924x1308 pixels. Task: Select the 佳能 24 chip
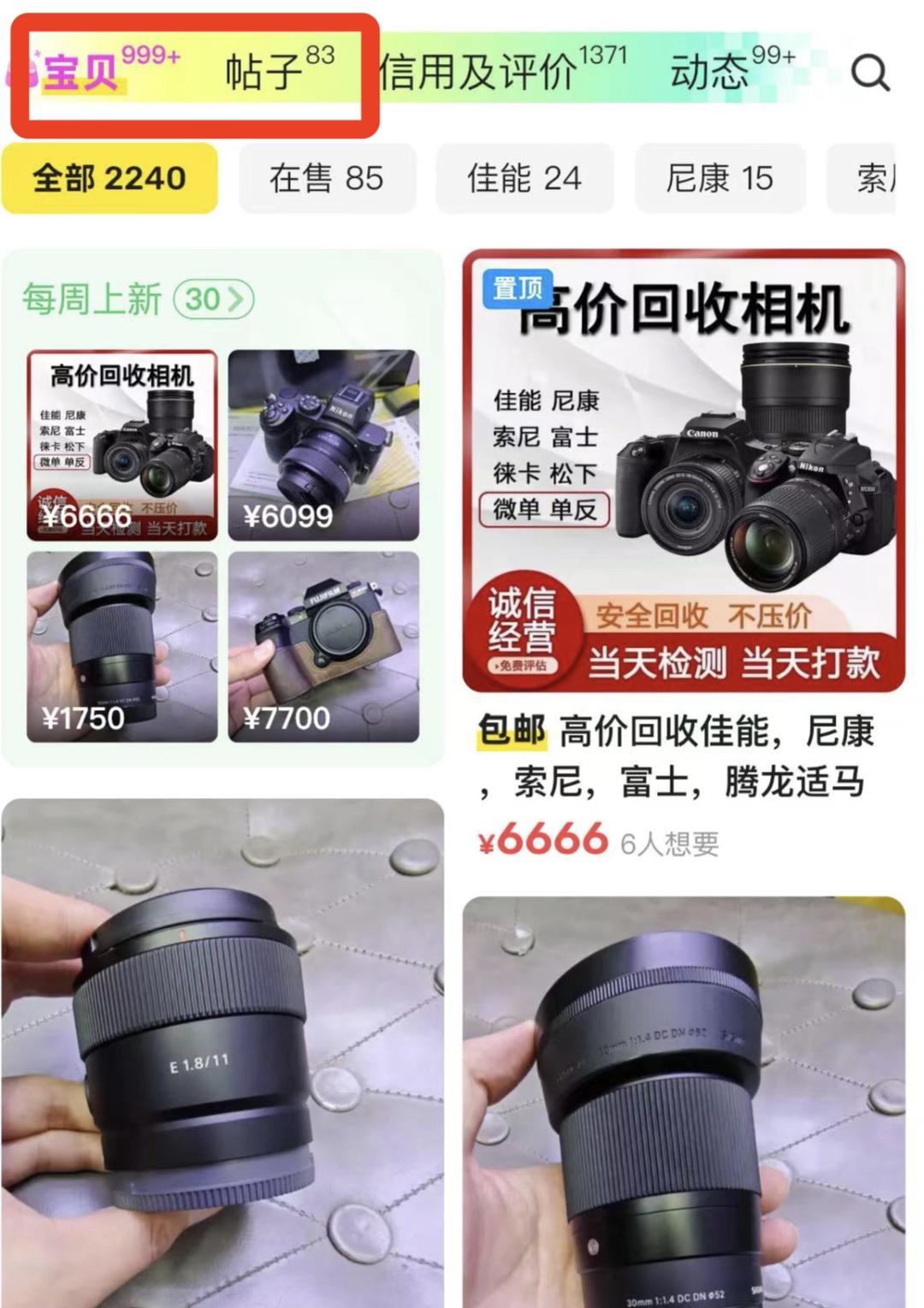click(524, 179)
